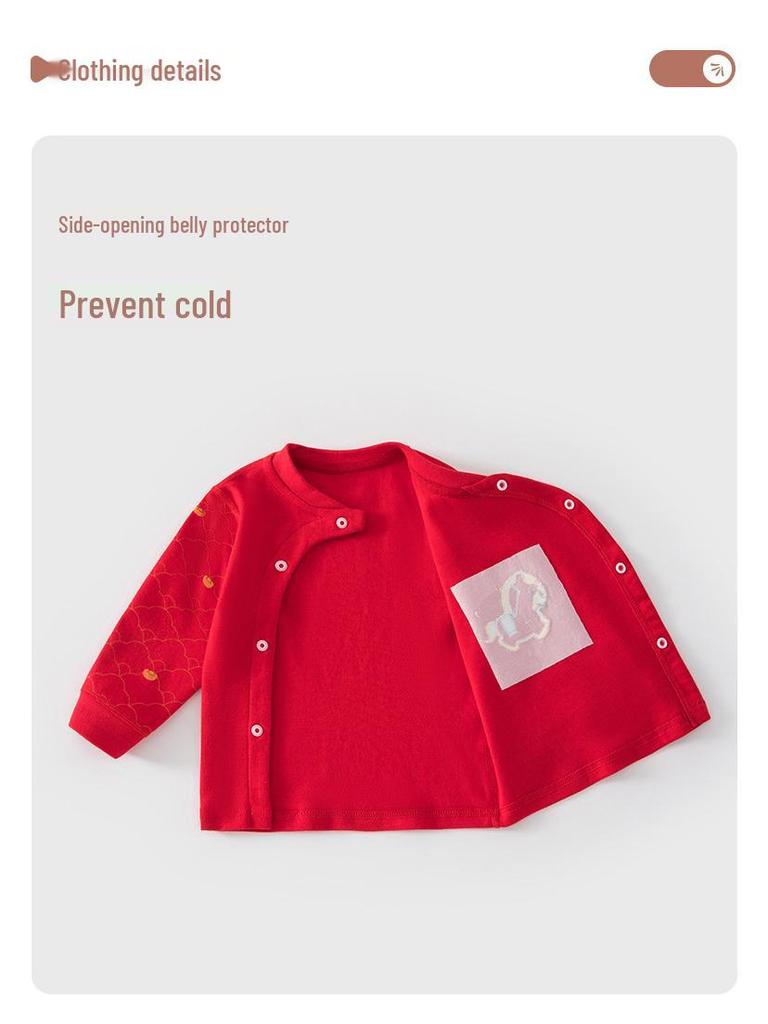Expand details under the Prevent cold heading
This screenshot has width=768, height=1024.
point(146,303)
